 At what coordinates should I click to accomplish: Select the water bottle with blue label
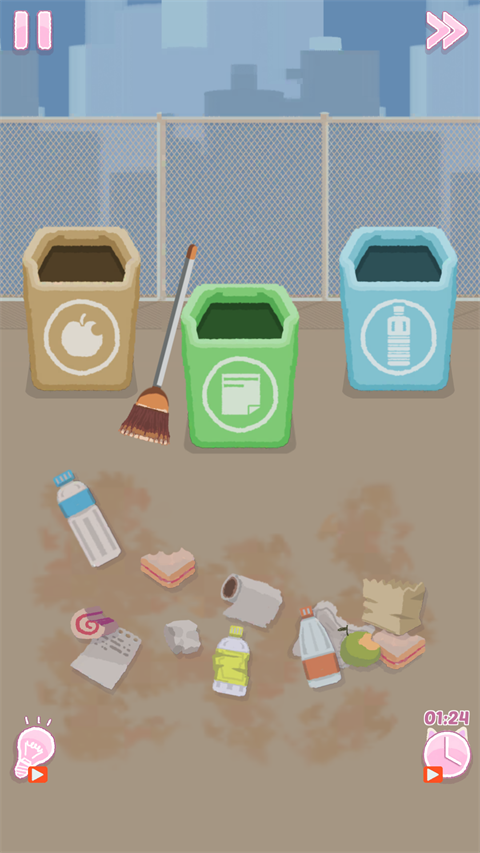tap(87, 518)
